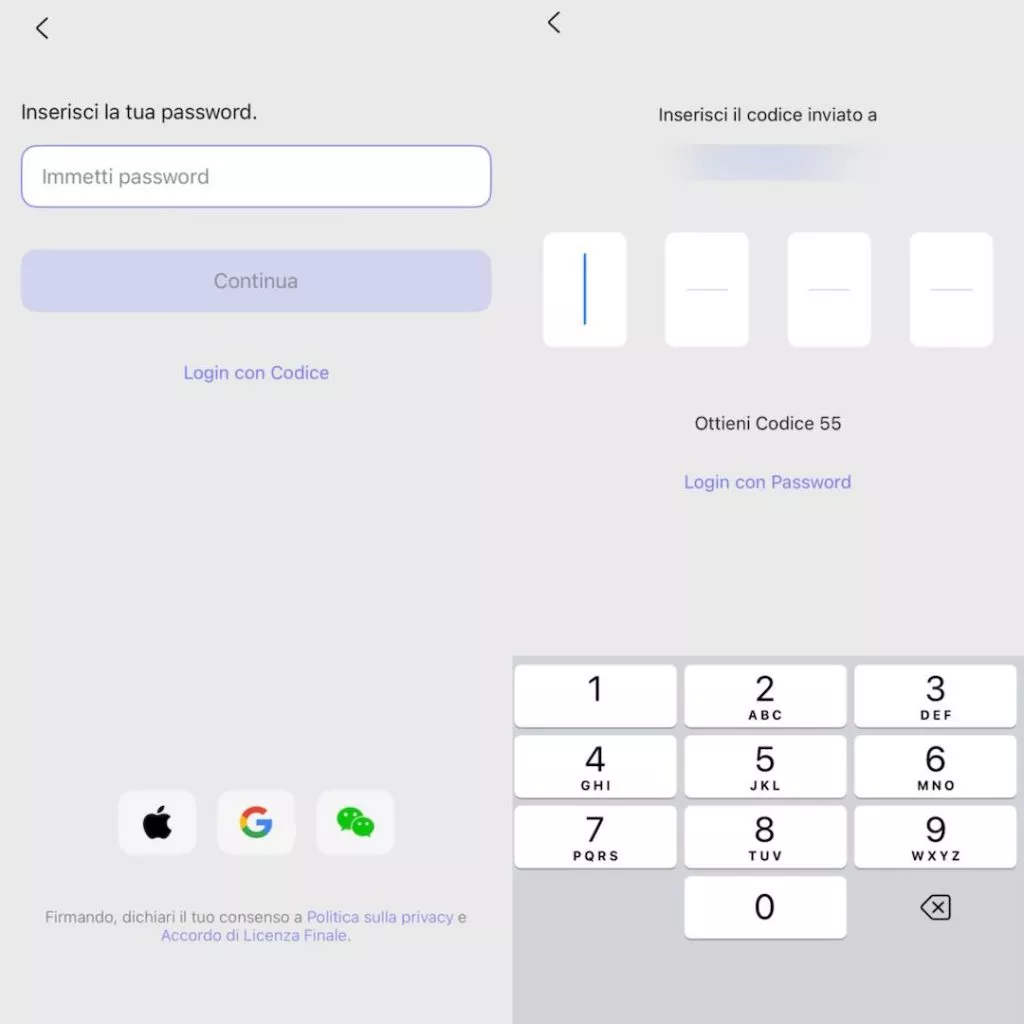1024x1024 pixels.
Task: Type digit 5 on the keypad
Action: coord(765,767)
